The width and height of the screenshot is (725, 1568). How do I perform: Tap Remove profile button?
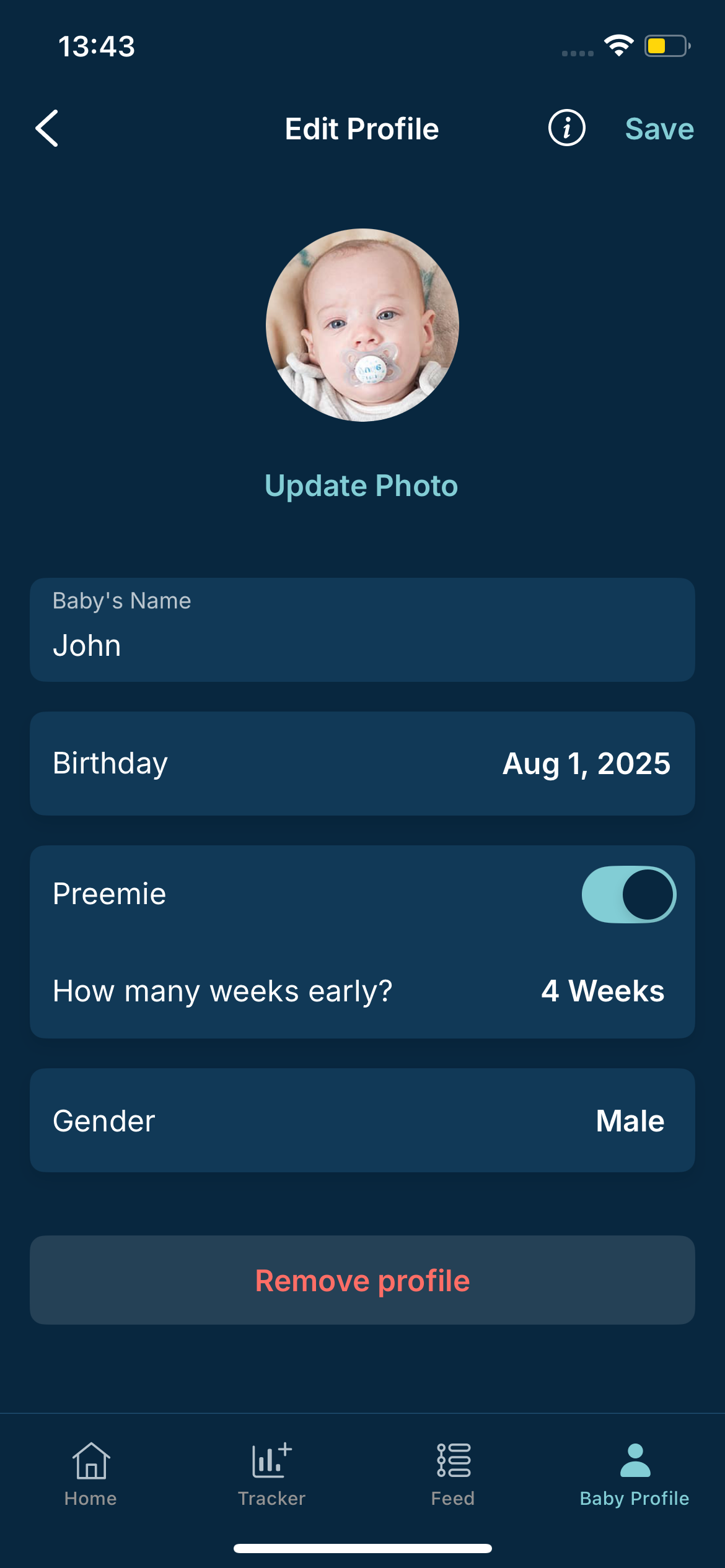(x=362, y=1280)
